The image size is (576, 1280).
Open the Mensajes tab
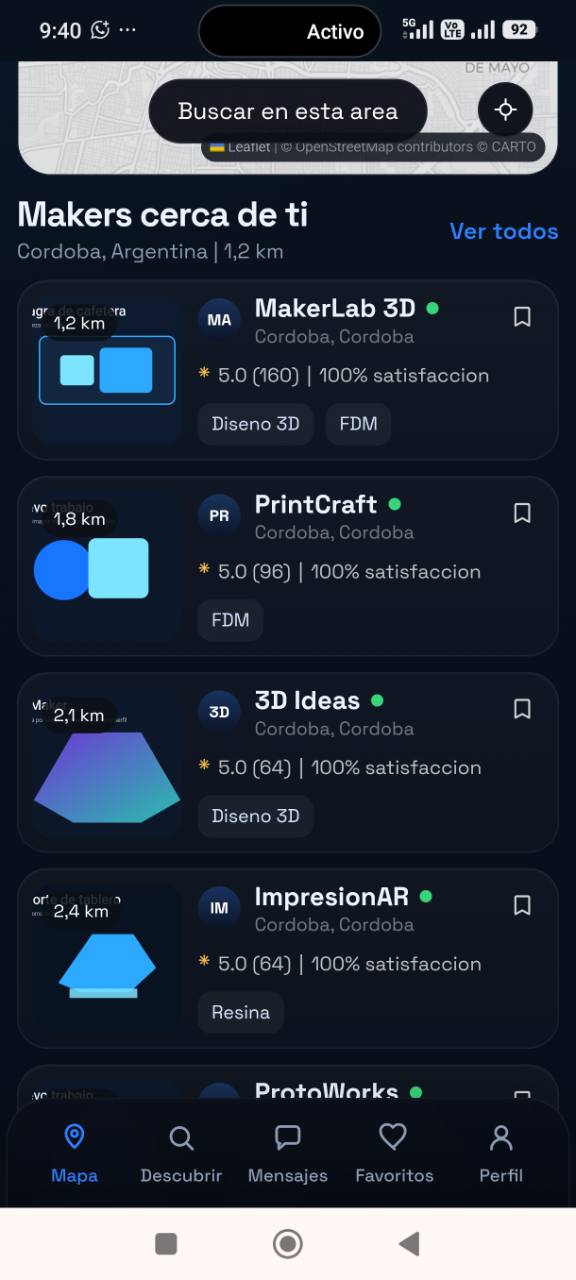click(x=288, y=1153)
